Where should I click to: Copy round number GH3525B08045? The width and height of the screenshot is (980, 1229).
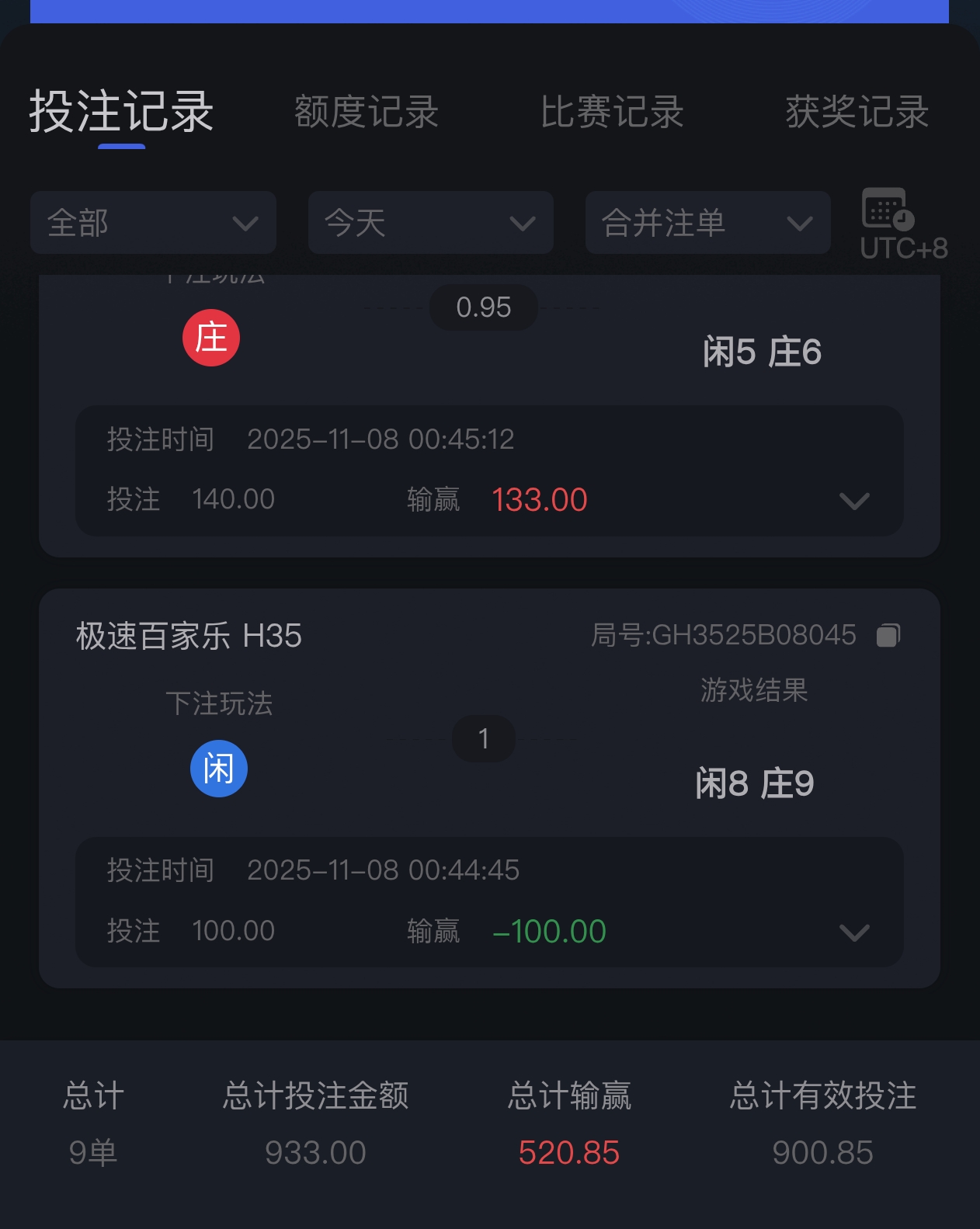pos(888,636)
